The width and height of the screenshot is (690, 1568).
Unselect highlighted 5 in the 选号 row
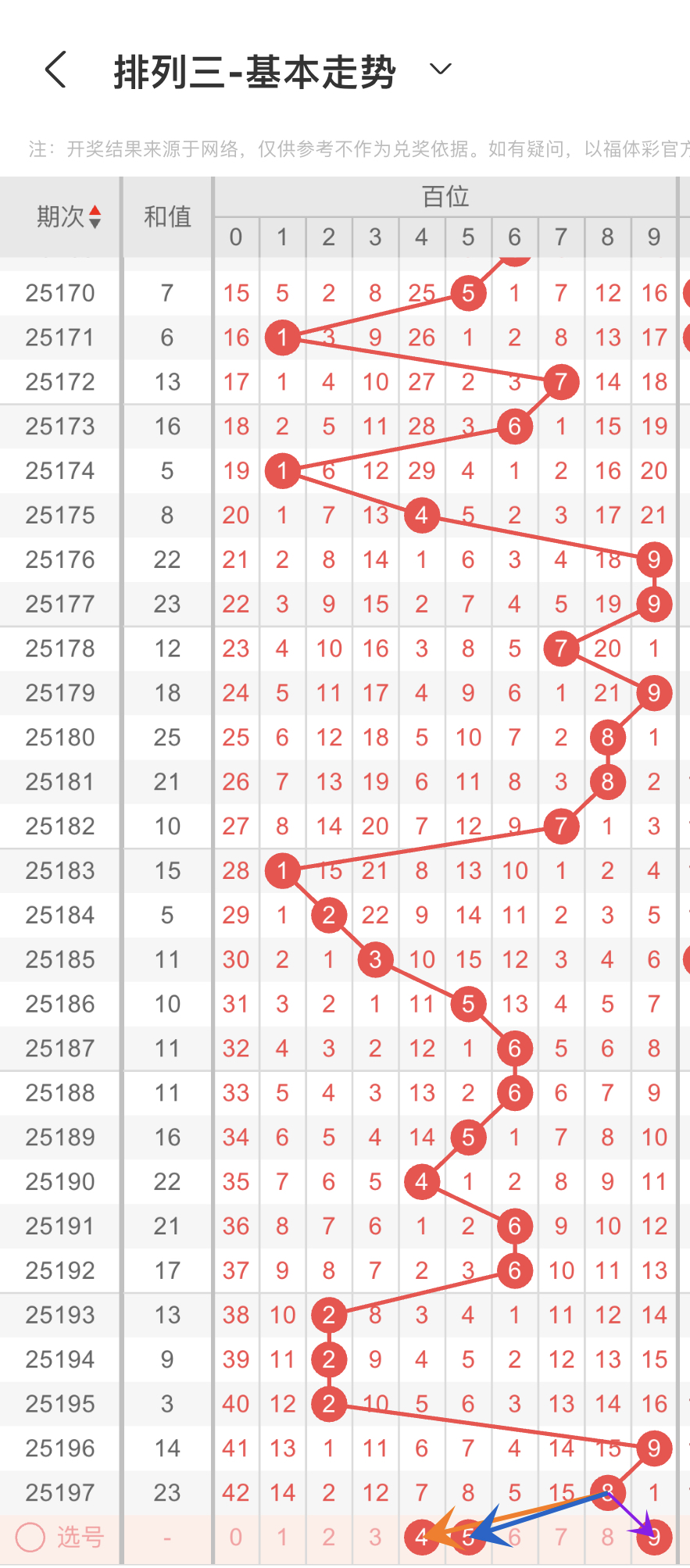pyautogui.click(x=467, y=1537)
